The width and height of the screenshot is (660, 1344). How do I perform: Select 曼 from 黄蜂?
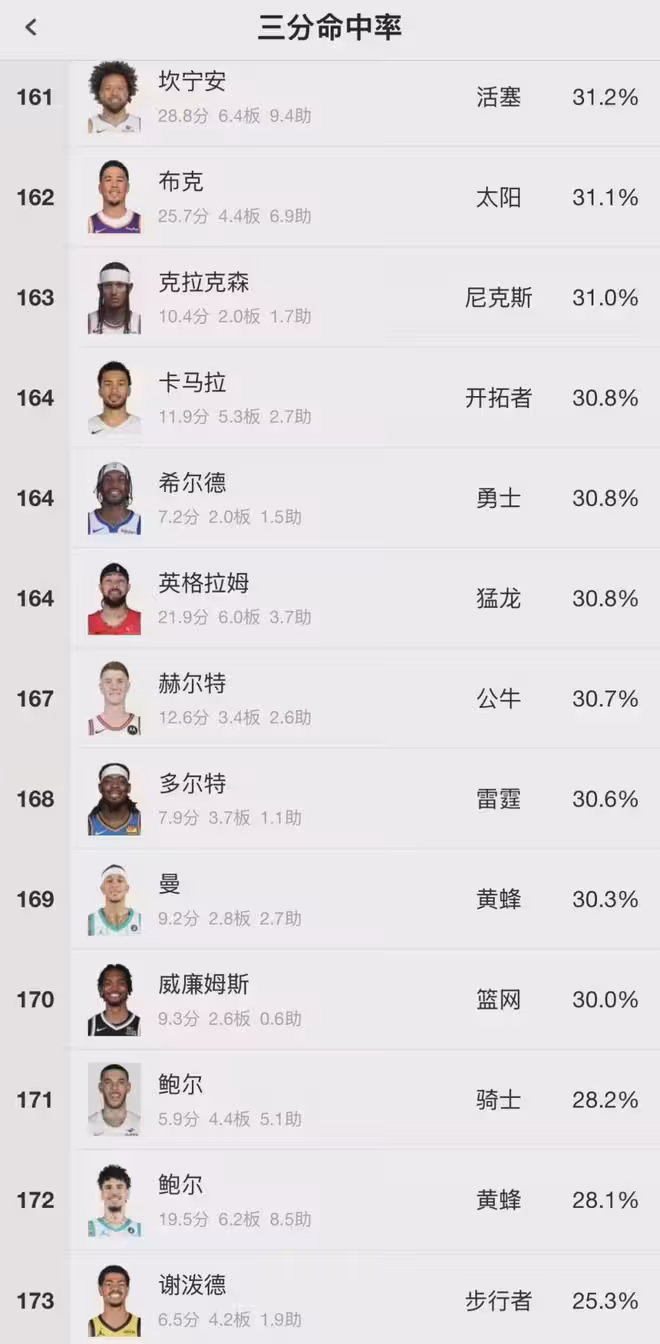170,884
